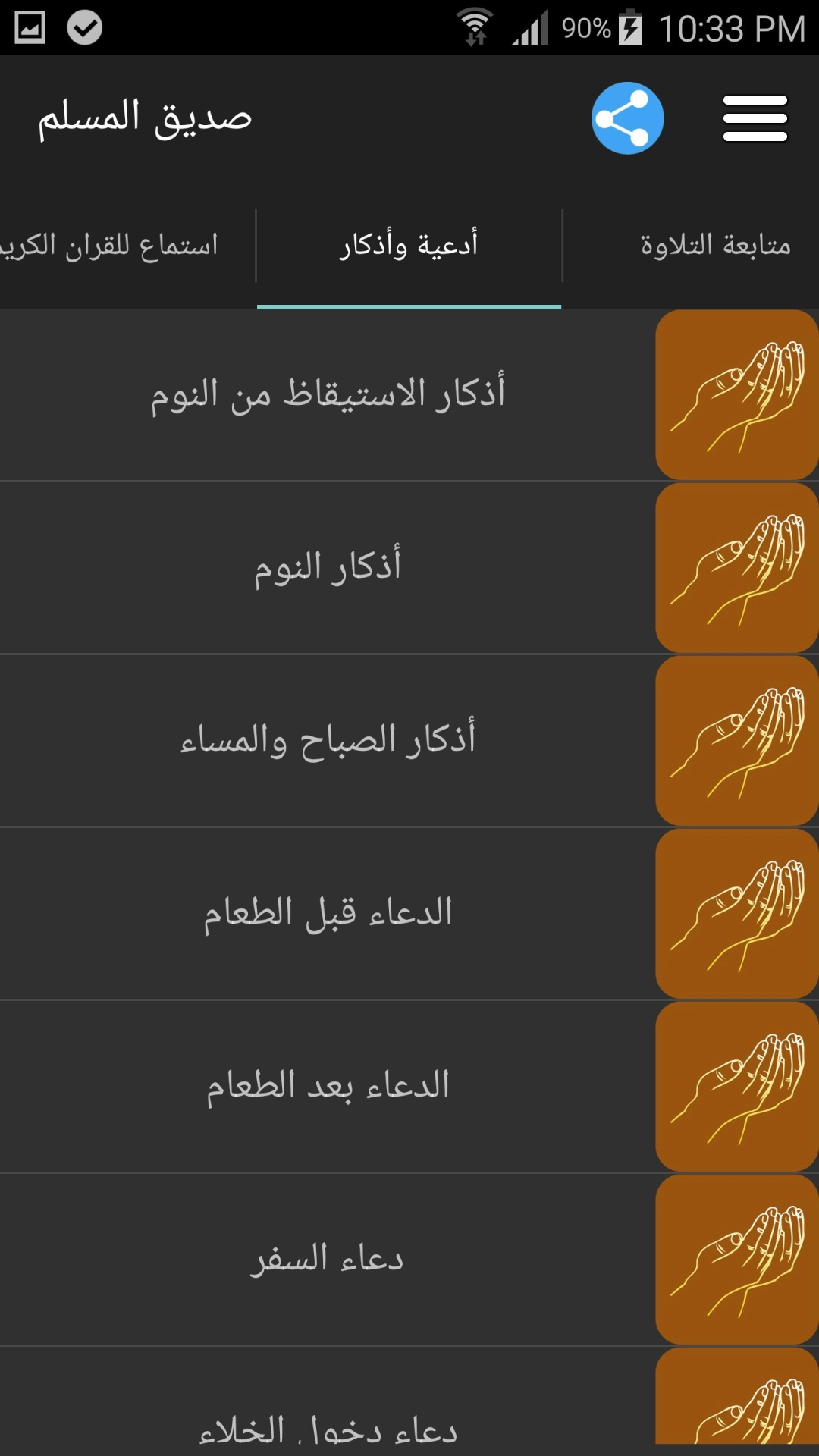
Task: Open أذكار الاستيقاظ من النوم
Action: click(328, 394)
